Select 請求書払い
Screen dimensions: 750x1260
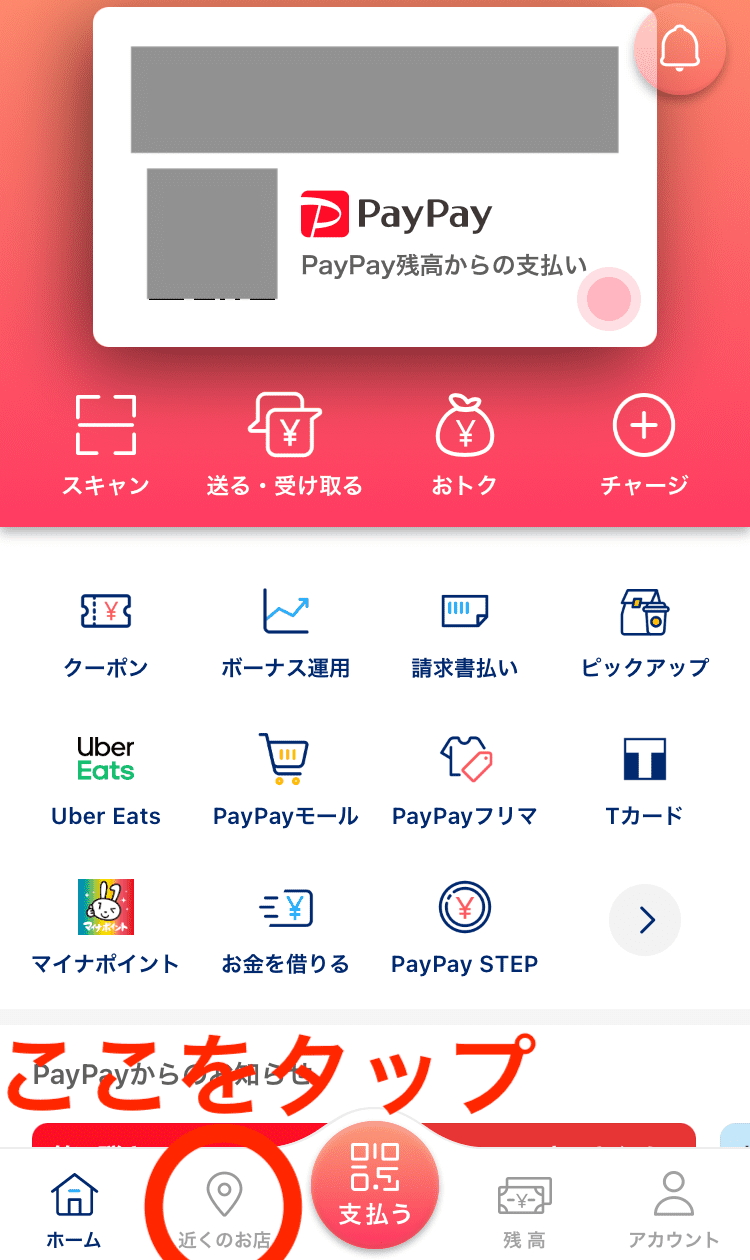click(x=465, y=632)
